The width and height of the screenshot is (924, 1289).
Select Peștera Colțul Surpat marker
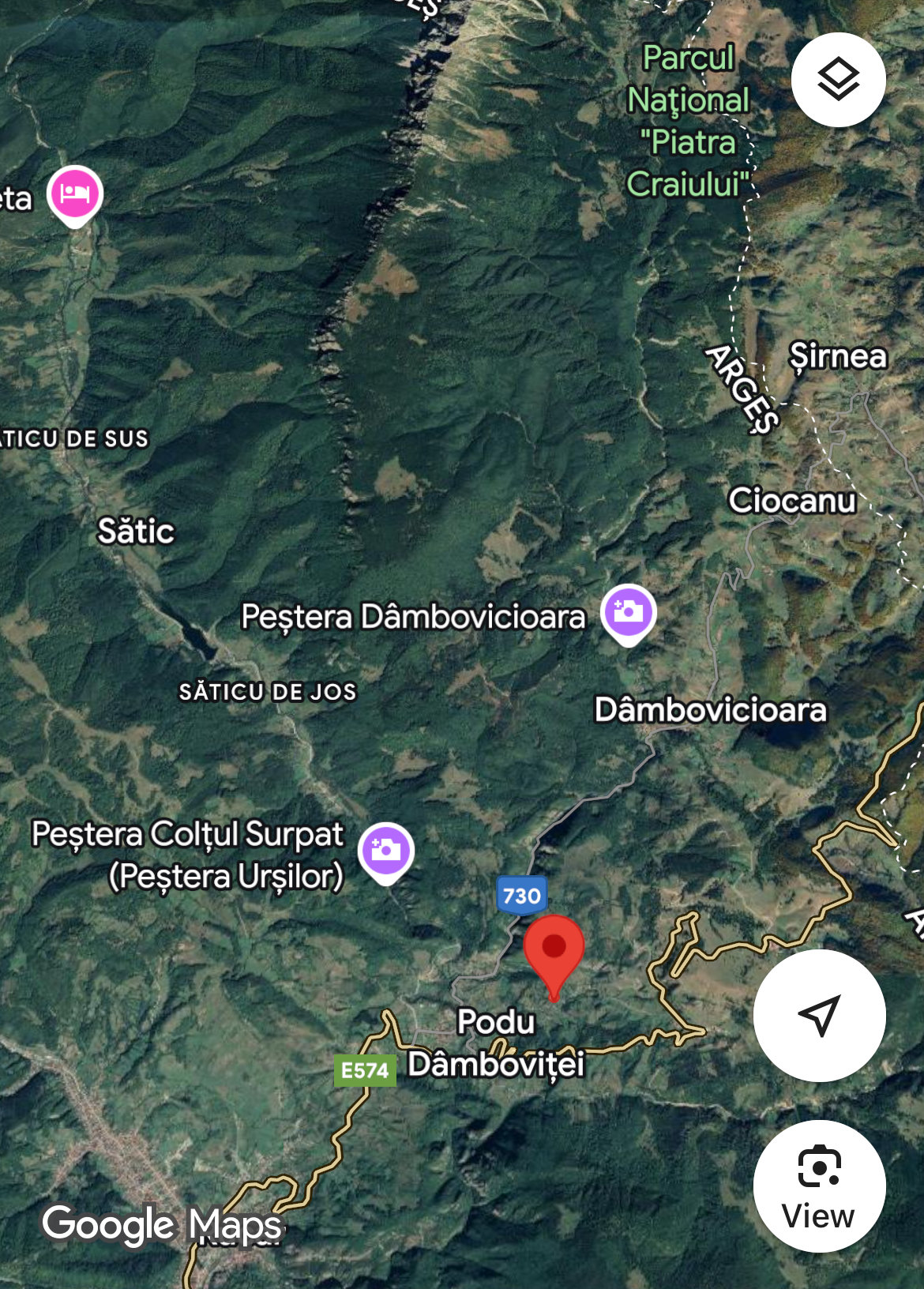(385, 851)
